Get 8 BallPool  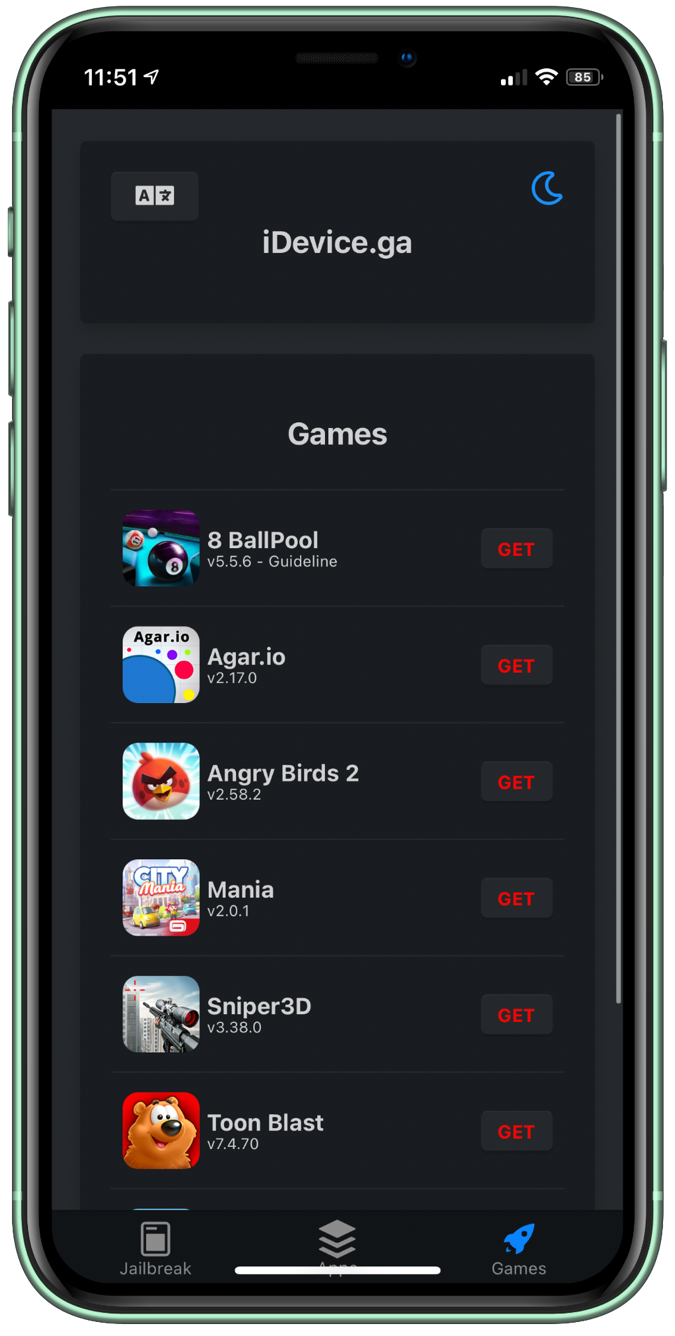tap(516, 549)
